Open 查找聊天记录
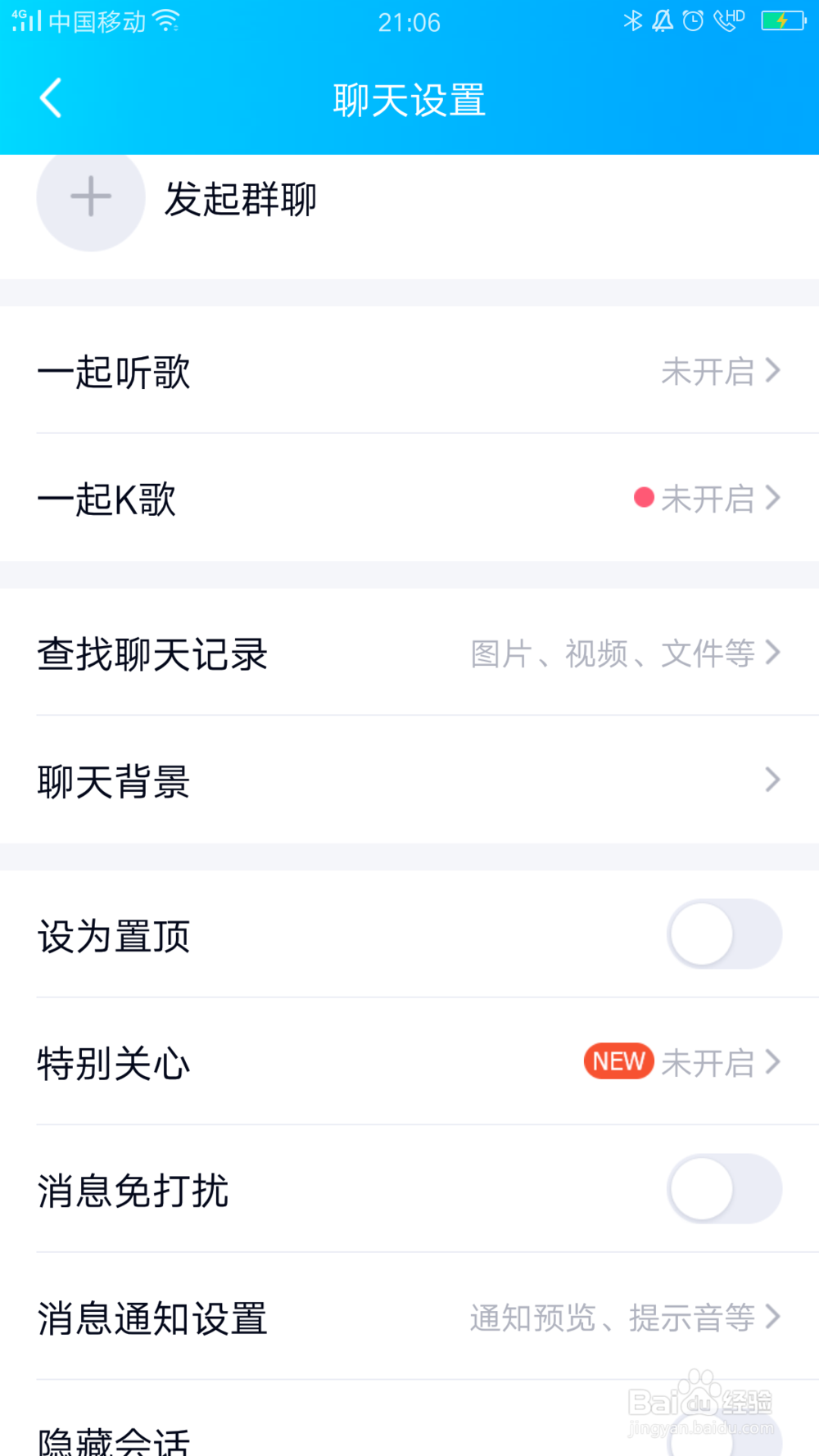Viewport: 819px width, 1456px height. pyautogui.click(x=409, y=653)
